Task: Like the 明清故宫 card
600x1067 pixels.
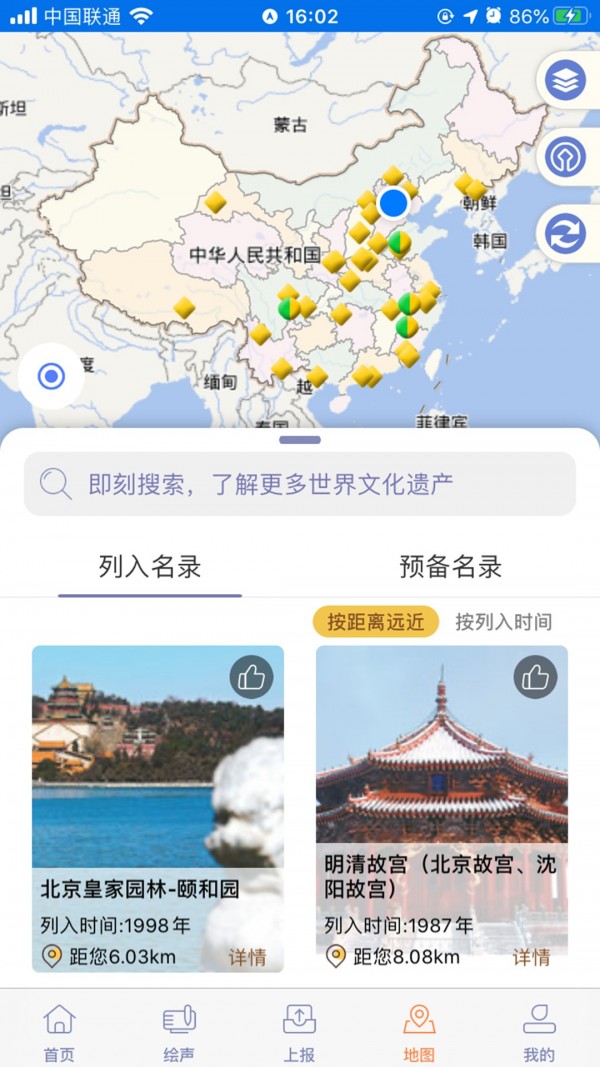Action: click(535, 677)
